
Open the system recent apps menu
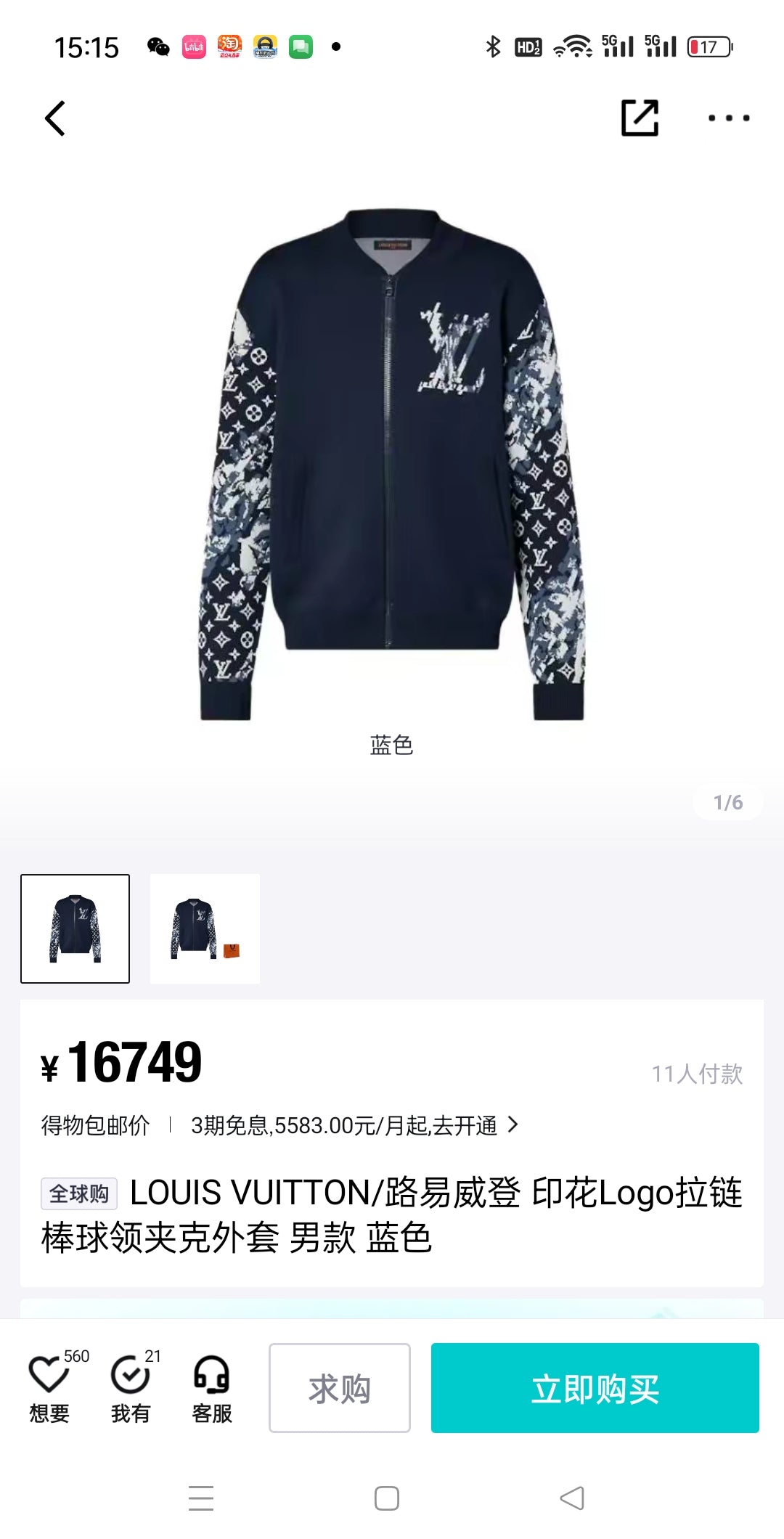(x=201, y=1498)
